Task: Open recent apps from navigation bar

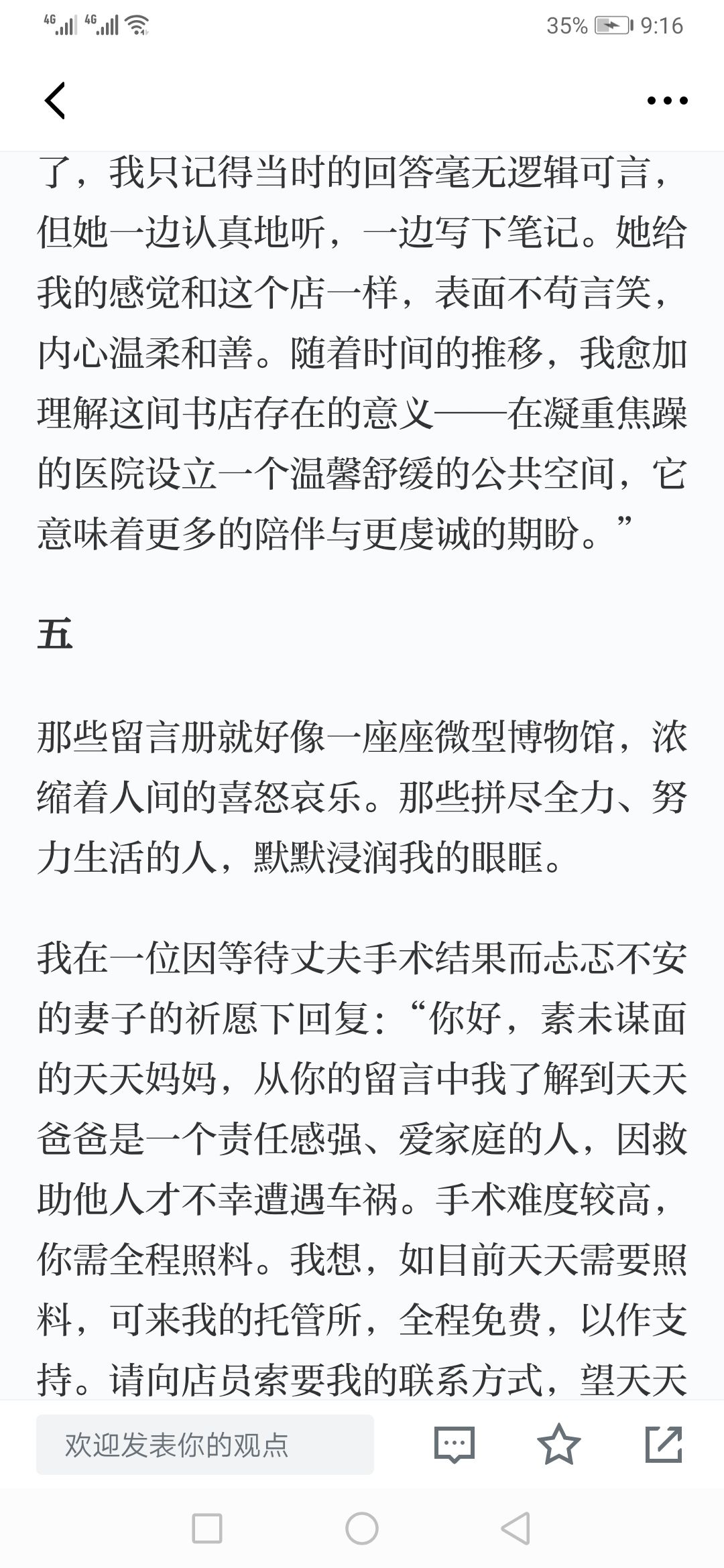Action: 207,1529
